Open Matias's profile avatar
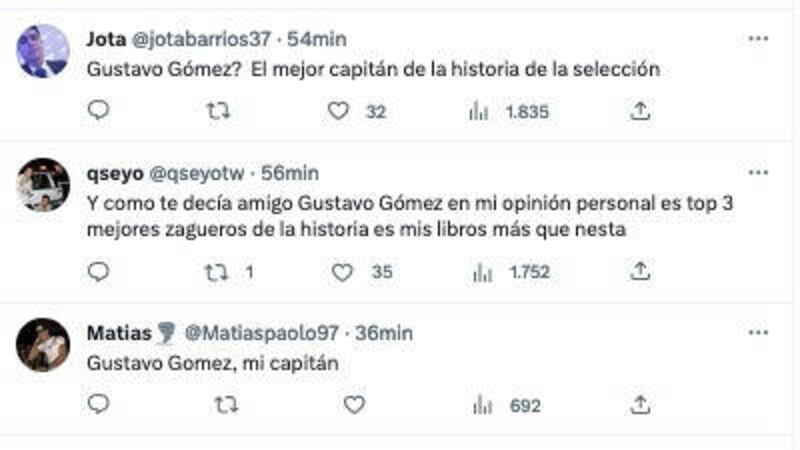 point(43,345)
